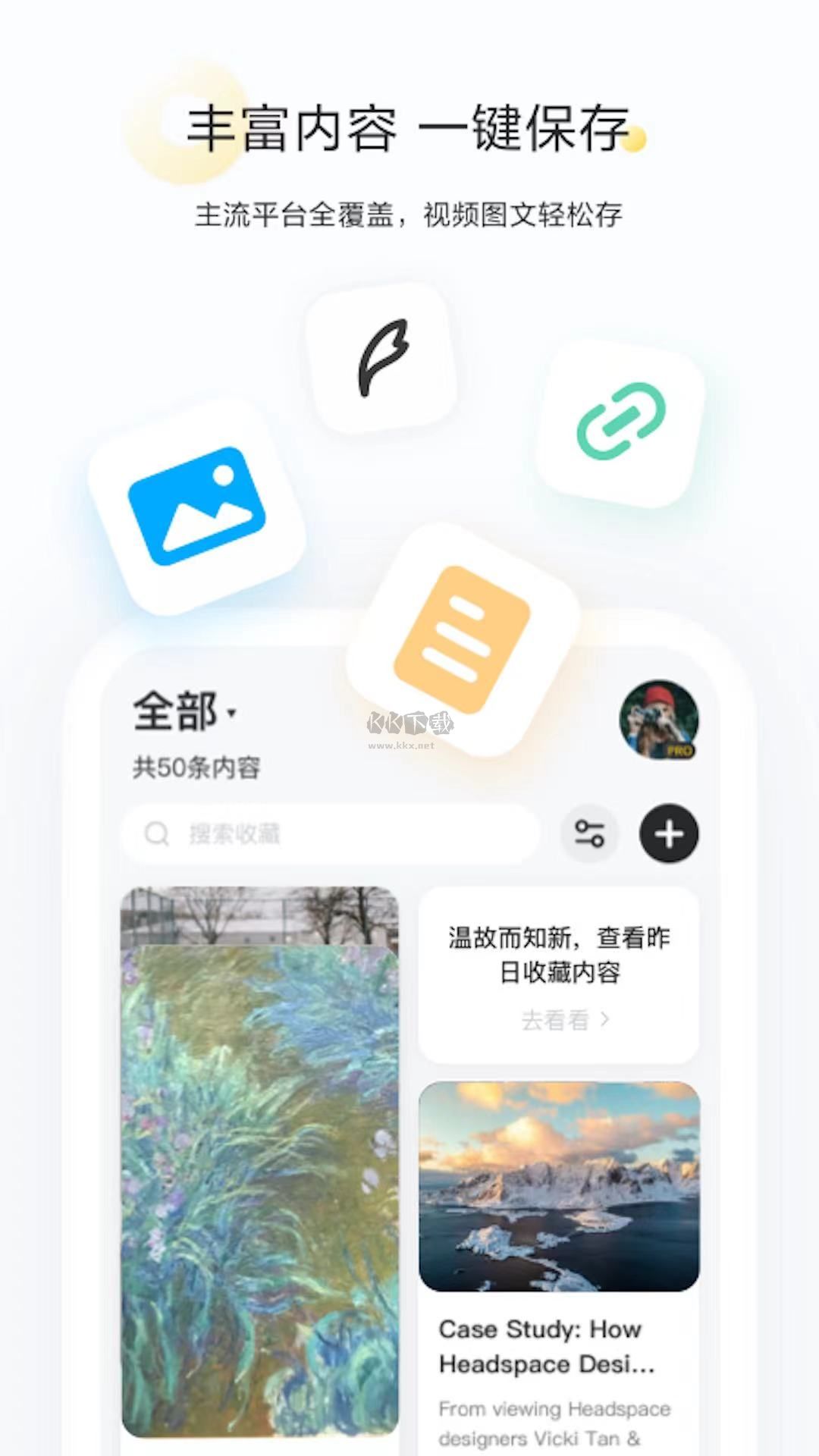Open the filter adjustment icon beside search
The image size is (819, 1456).
pyautogui.click(x=591, y=833)
